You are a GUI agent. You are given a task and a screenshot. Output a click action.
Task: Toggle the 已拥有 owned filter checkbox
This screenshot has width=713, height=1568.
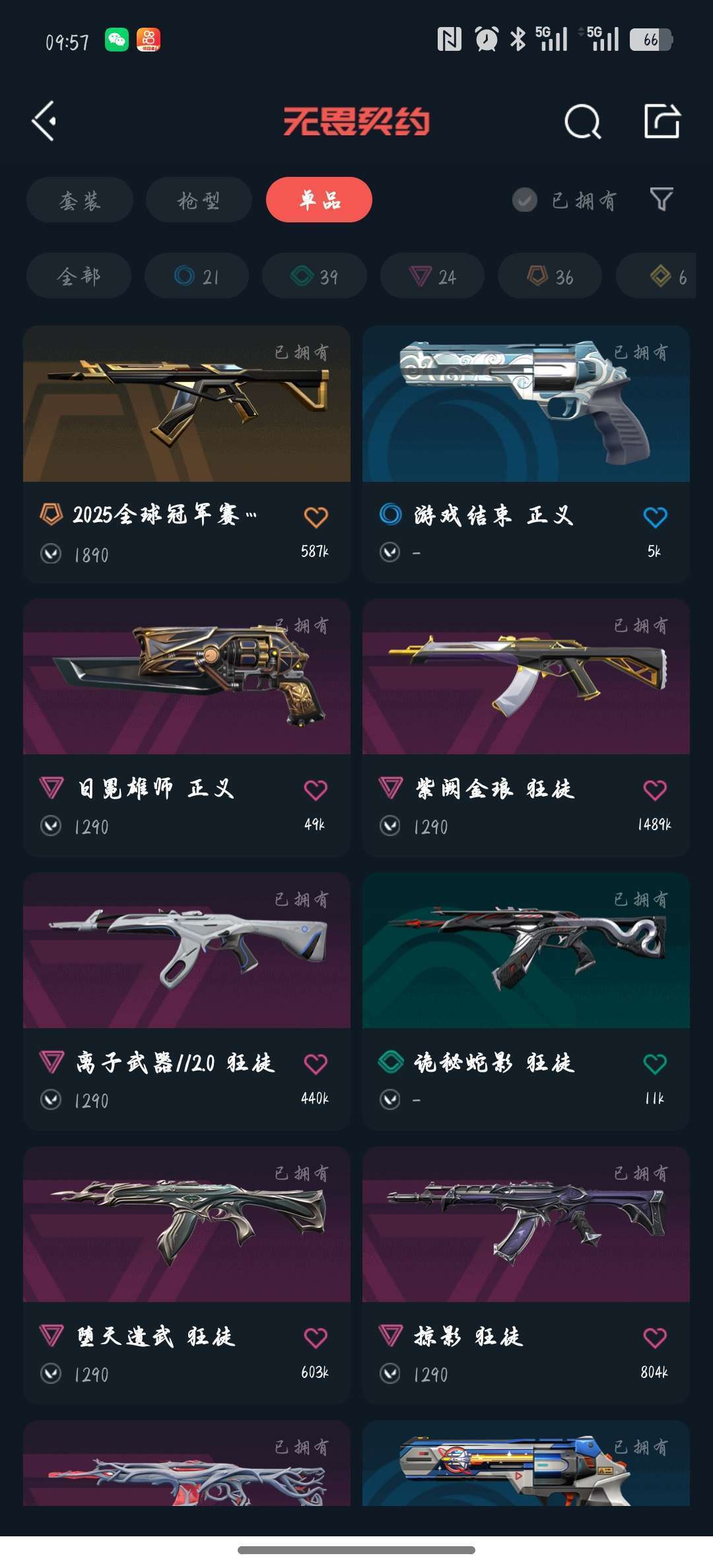[x=525, y=199]
